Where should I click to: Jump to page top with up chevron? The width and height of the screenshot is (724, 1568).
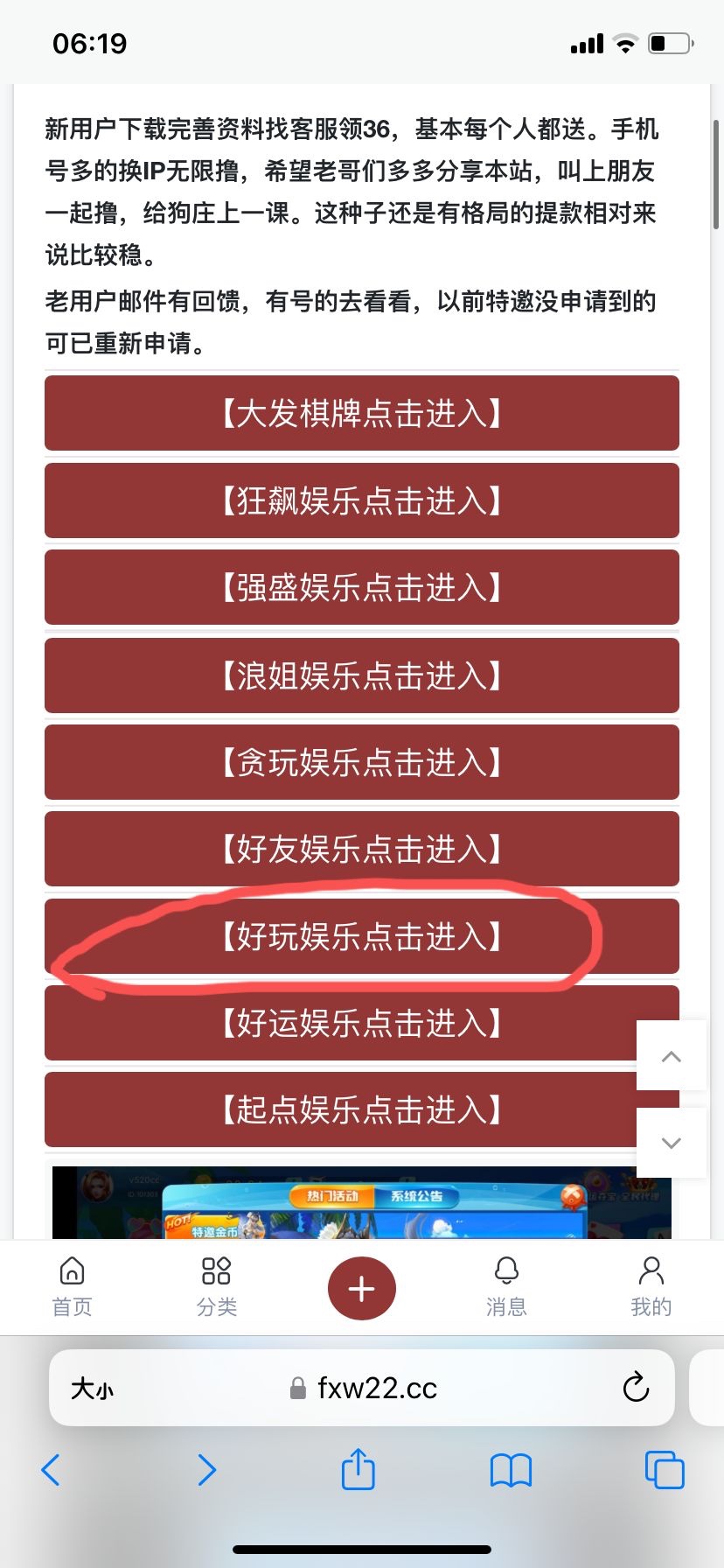tap(671, 1056)
